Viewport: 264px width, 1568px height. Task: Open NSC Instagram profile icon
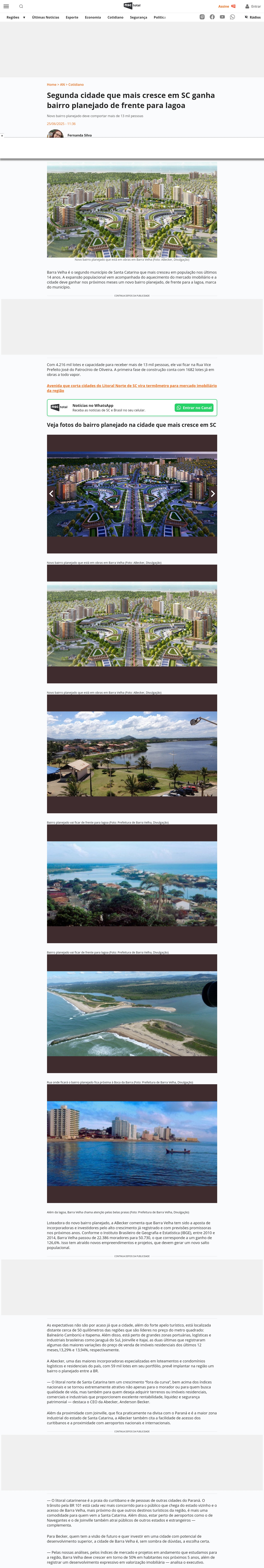pos(202,17)
